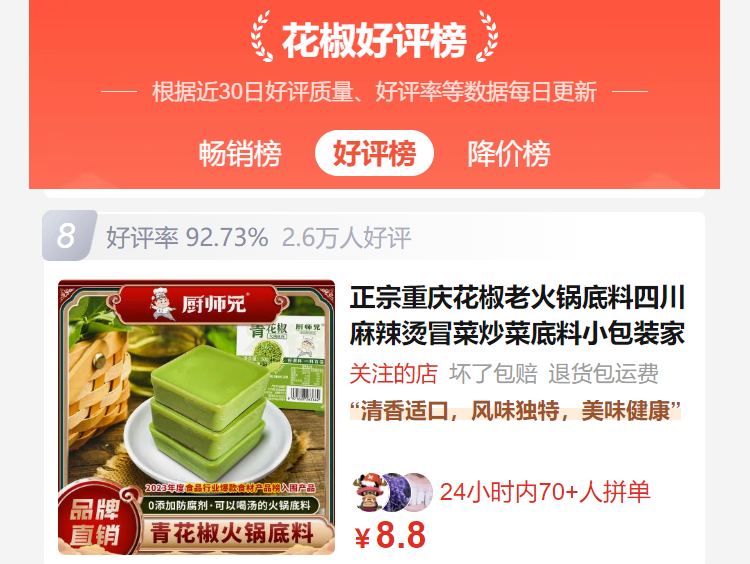Select the 好评榜 tab
This screenshot has height=564, width=750.
(374, 154)
